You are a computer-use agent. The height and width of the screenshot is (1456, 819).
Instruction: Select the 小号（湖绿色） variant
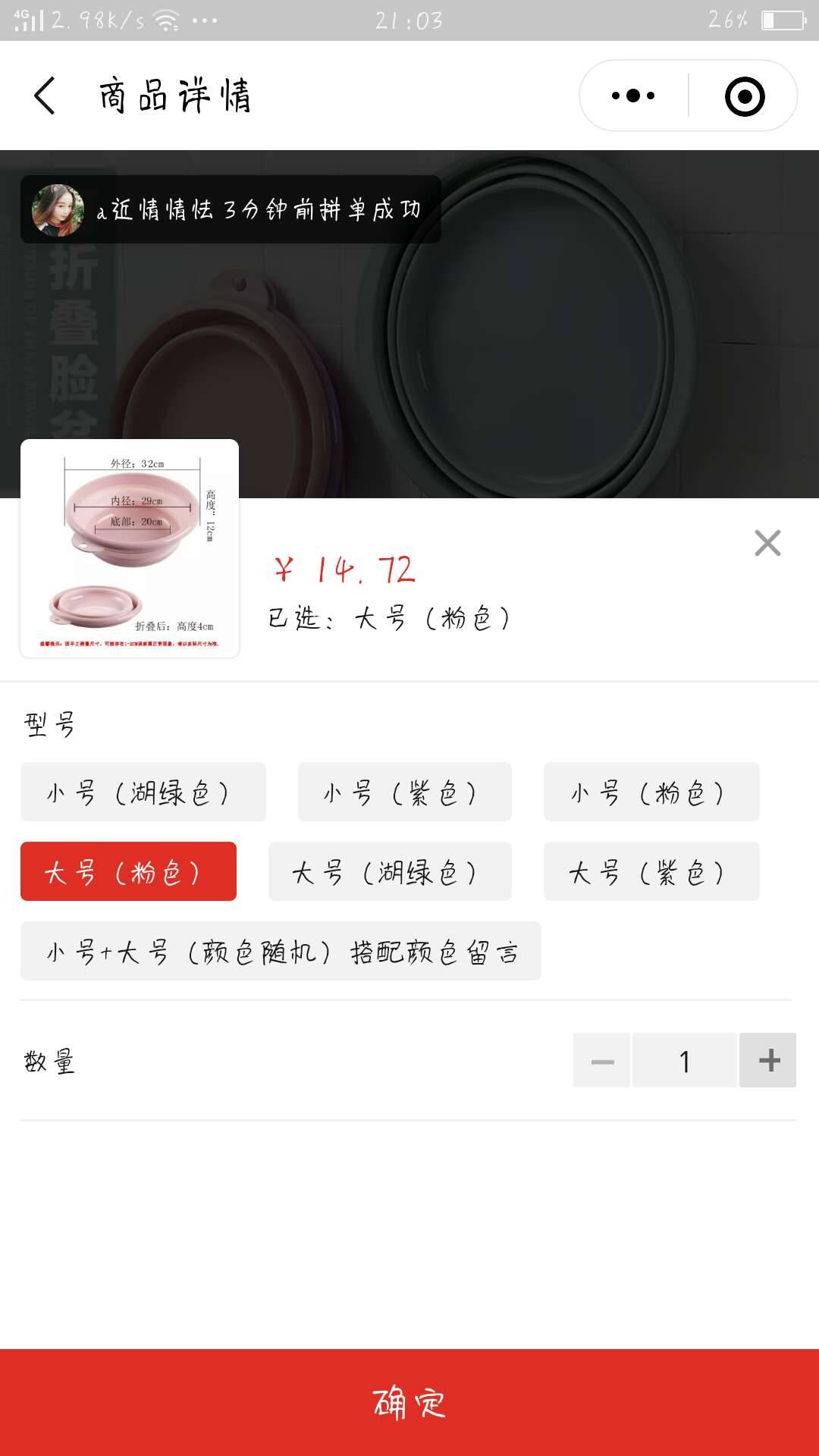143,792
